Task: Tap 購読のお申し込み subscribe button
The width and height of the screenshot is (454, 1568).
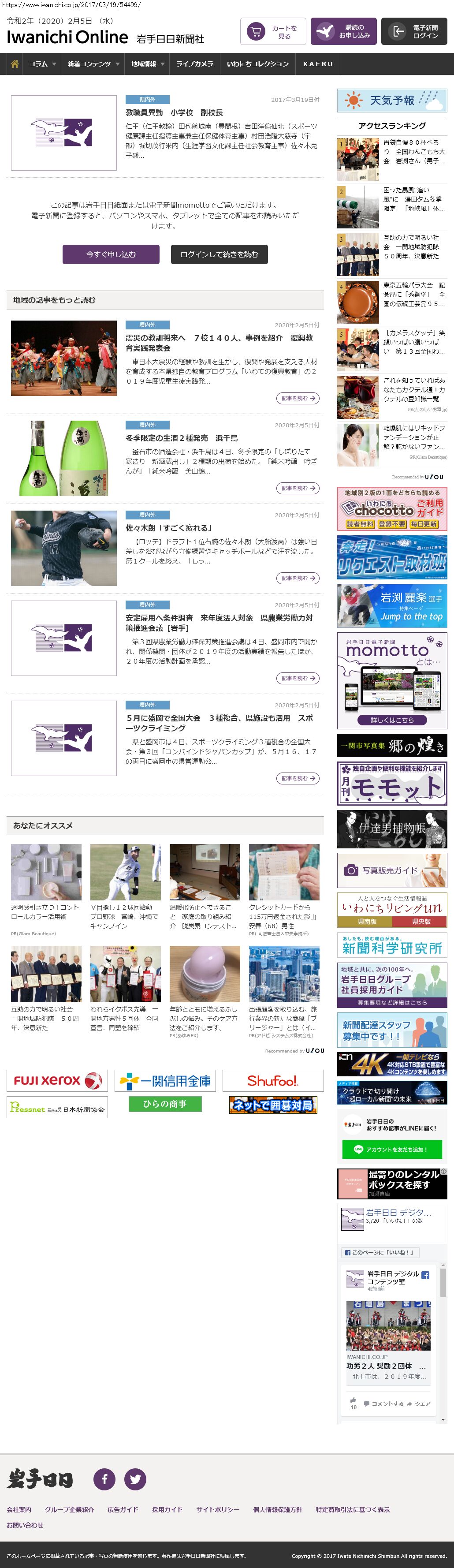Action: pyautogui.click(x=343, y=32)
